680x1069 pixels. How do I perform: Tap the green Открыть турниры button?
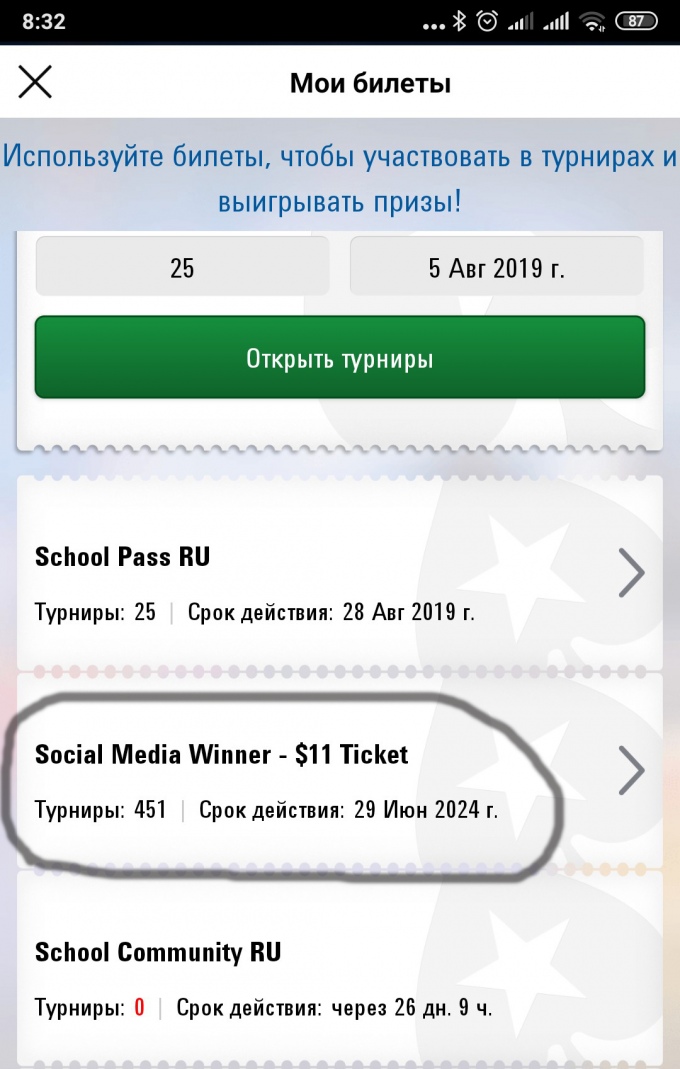[340, 358]
